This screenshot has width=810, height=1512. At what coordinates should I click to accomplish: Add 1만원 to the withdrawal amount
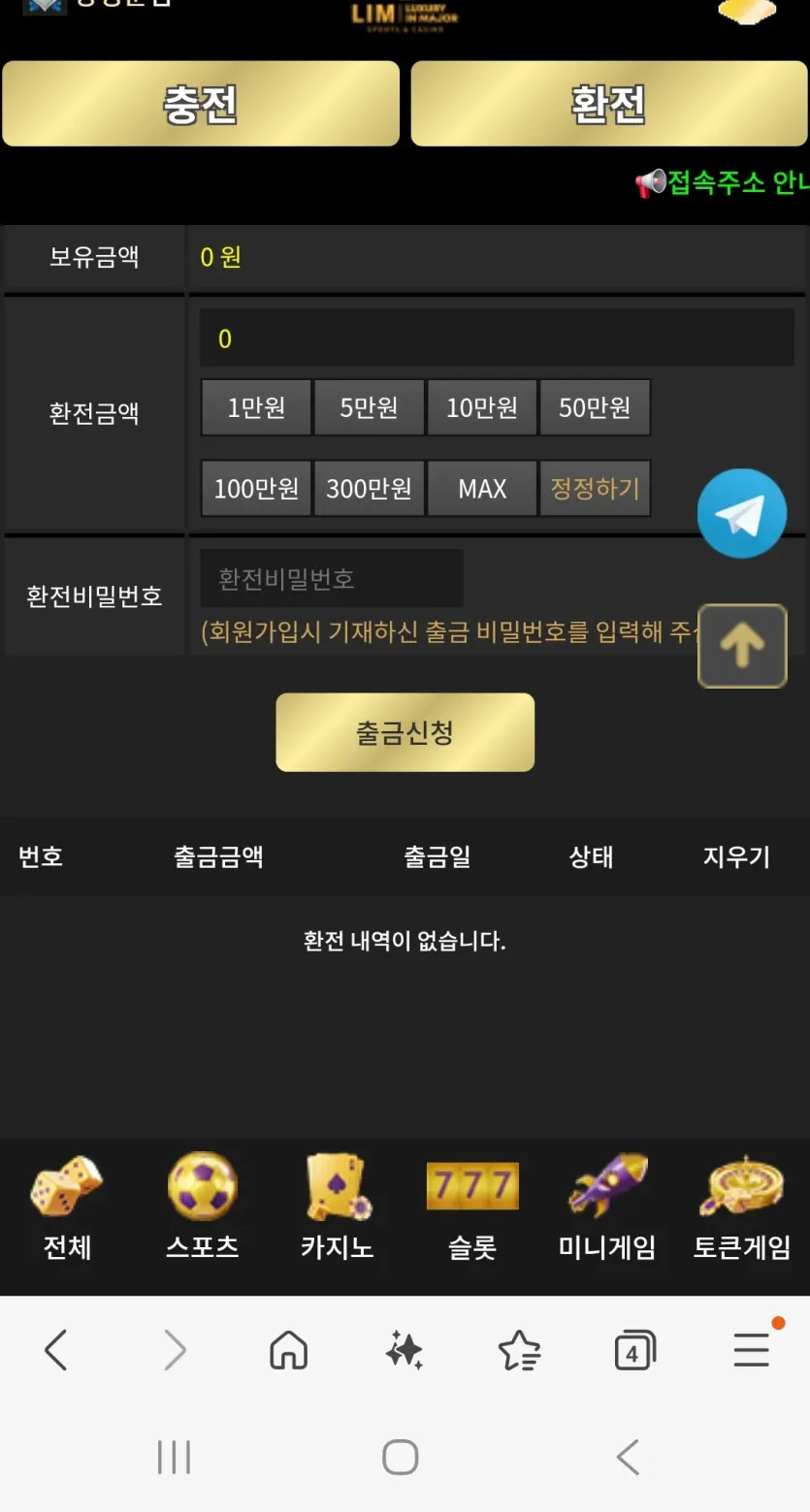tap(256, 407)
